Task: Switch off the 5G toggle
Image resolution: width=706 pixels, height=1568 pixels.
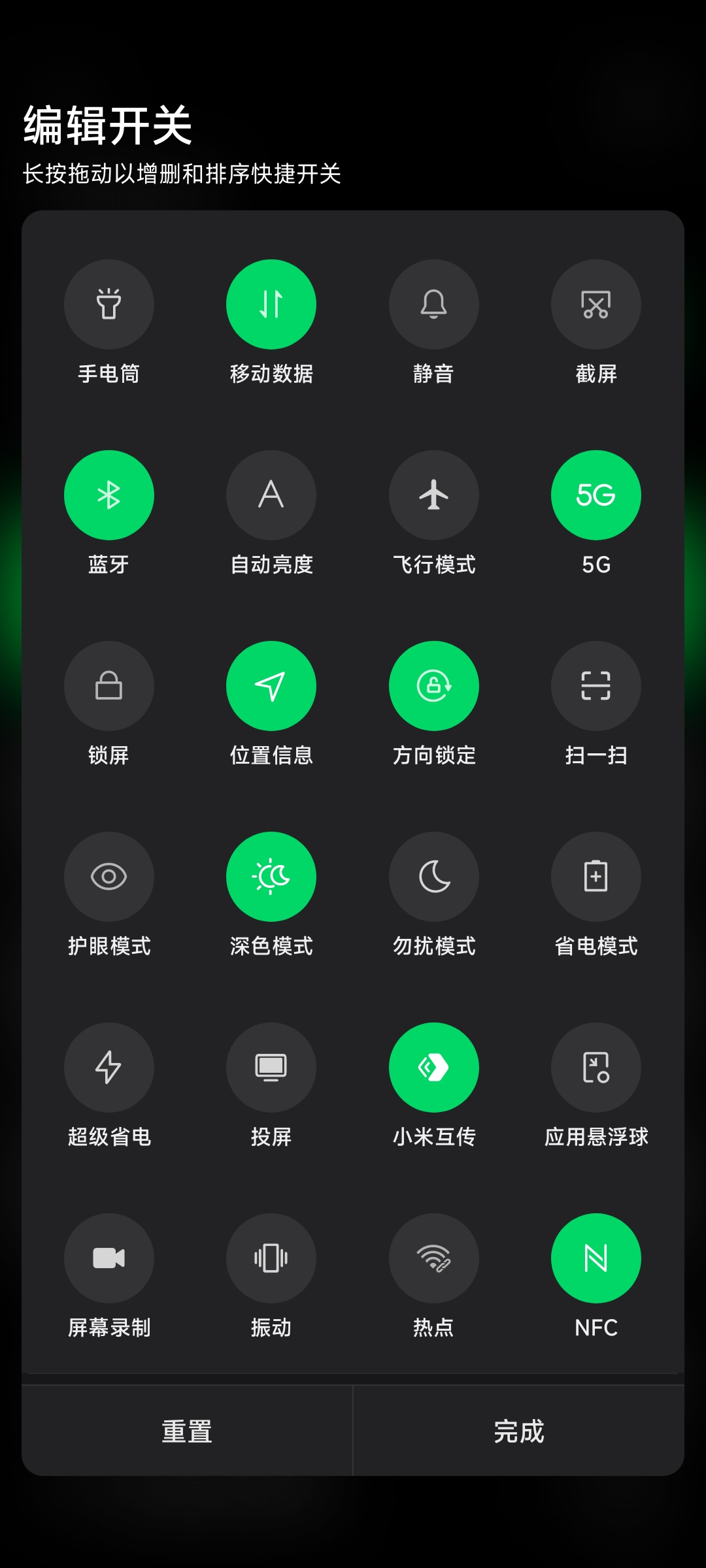Action: [596, 495]
